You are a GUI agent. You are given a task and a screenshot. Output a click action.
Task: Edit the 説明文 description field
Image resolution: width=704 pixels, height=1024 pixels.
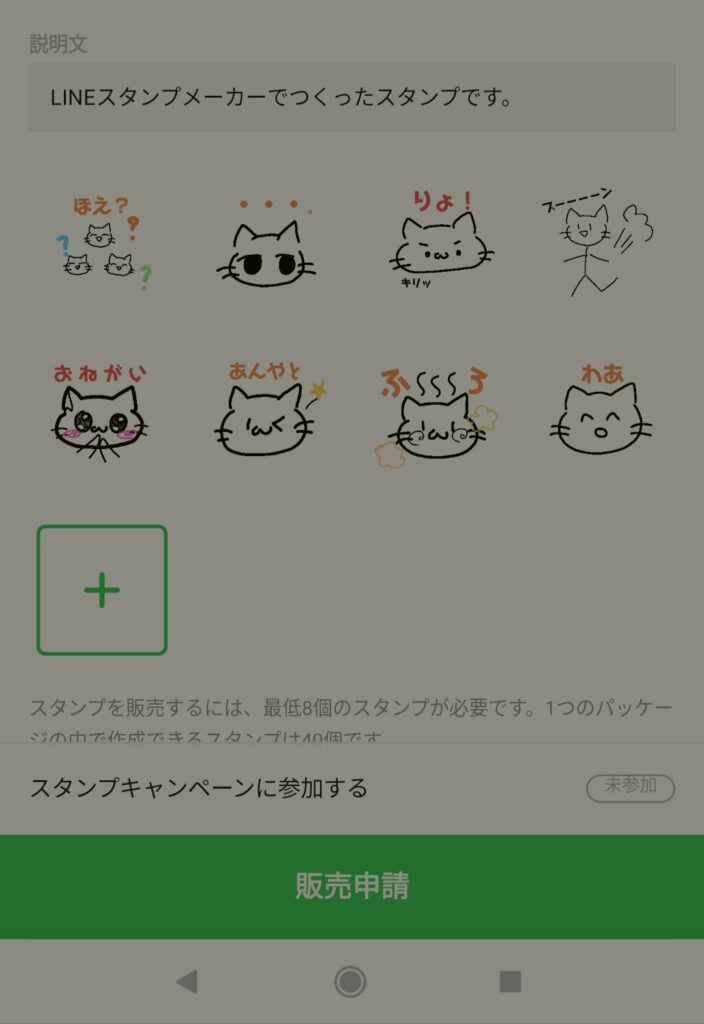[x=351, y=98]
